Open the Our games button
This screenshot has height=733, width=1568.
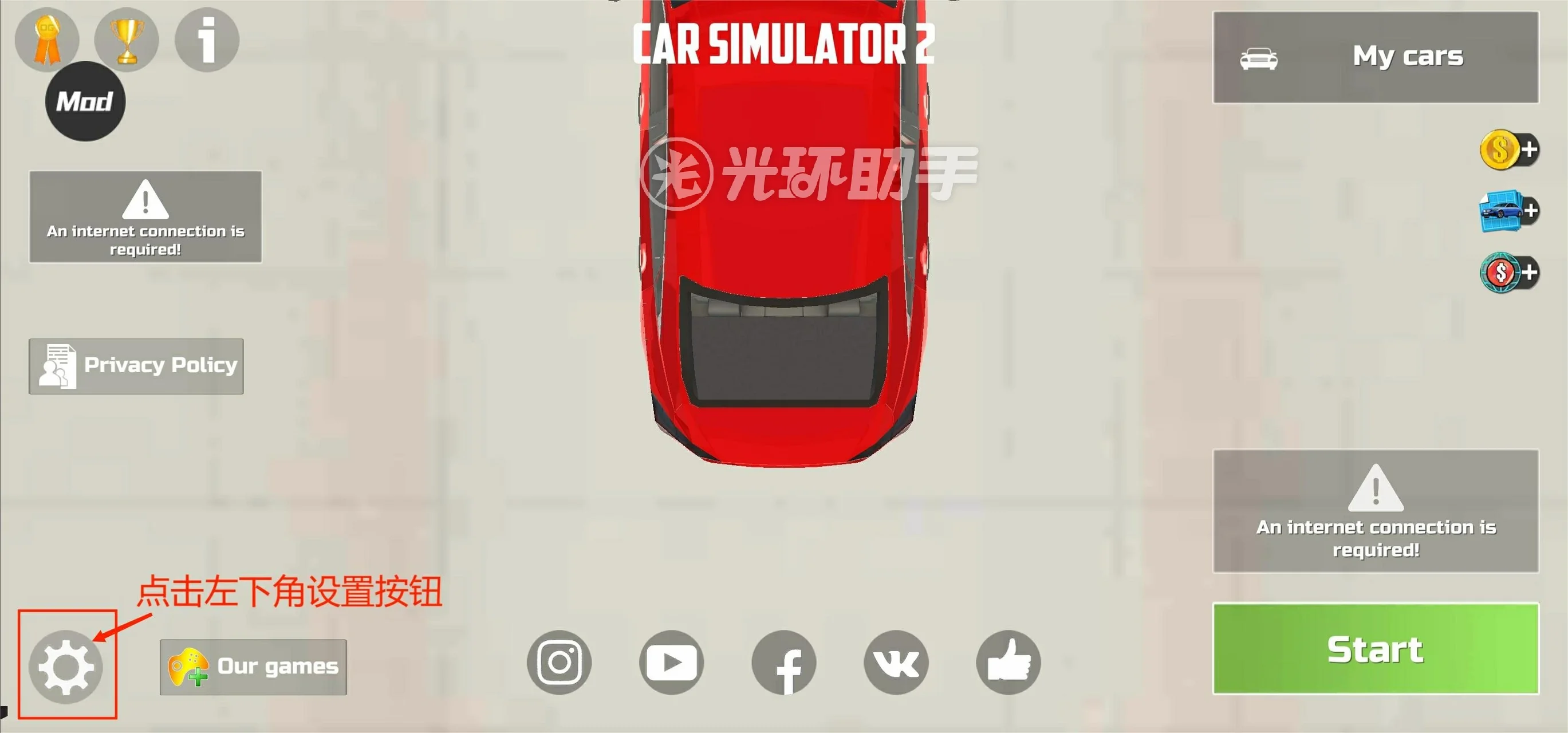coord(253,667)
